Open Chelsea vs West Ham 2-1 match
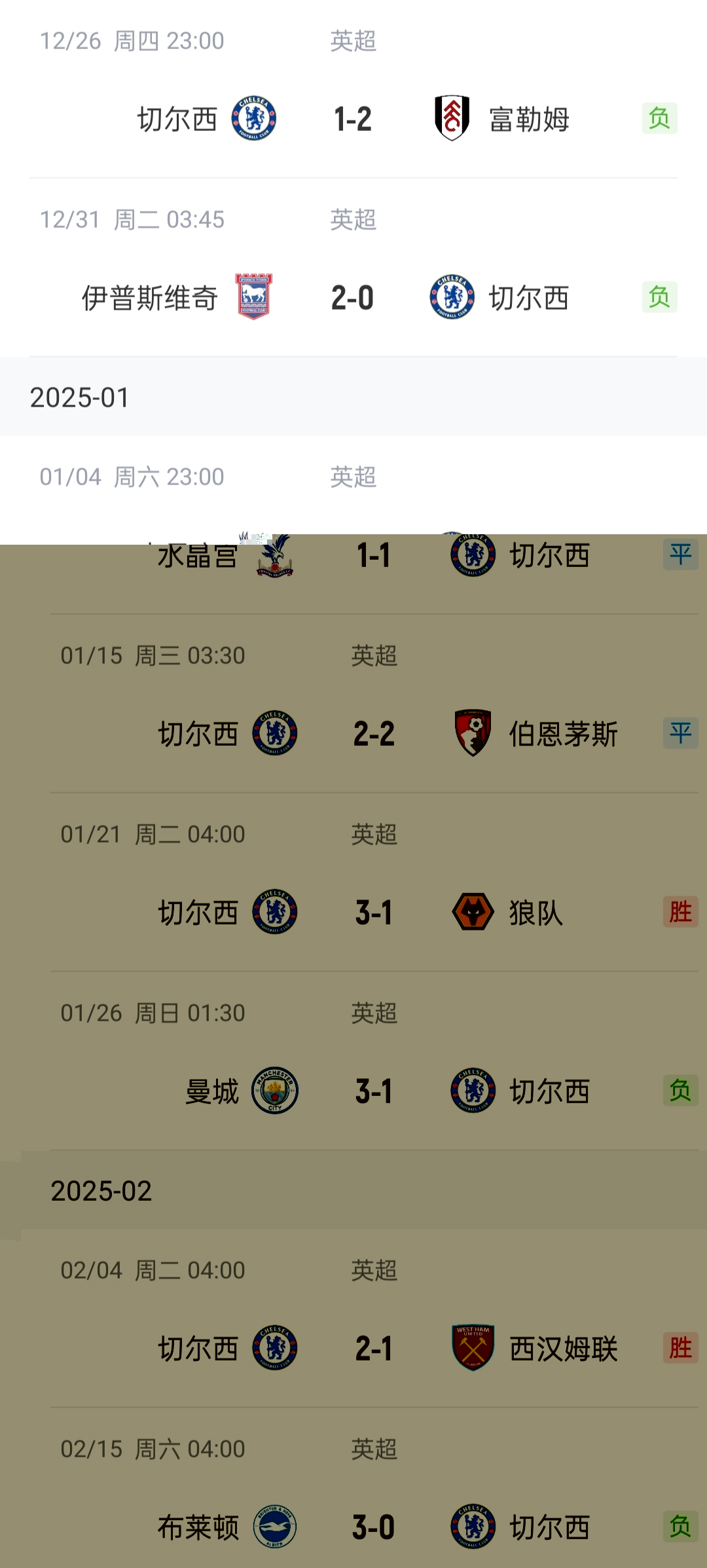The height and width of the screenshot is (1568, 707). pos(374,1348)
